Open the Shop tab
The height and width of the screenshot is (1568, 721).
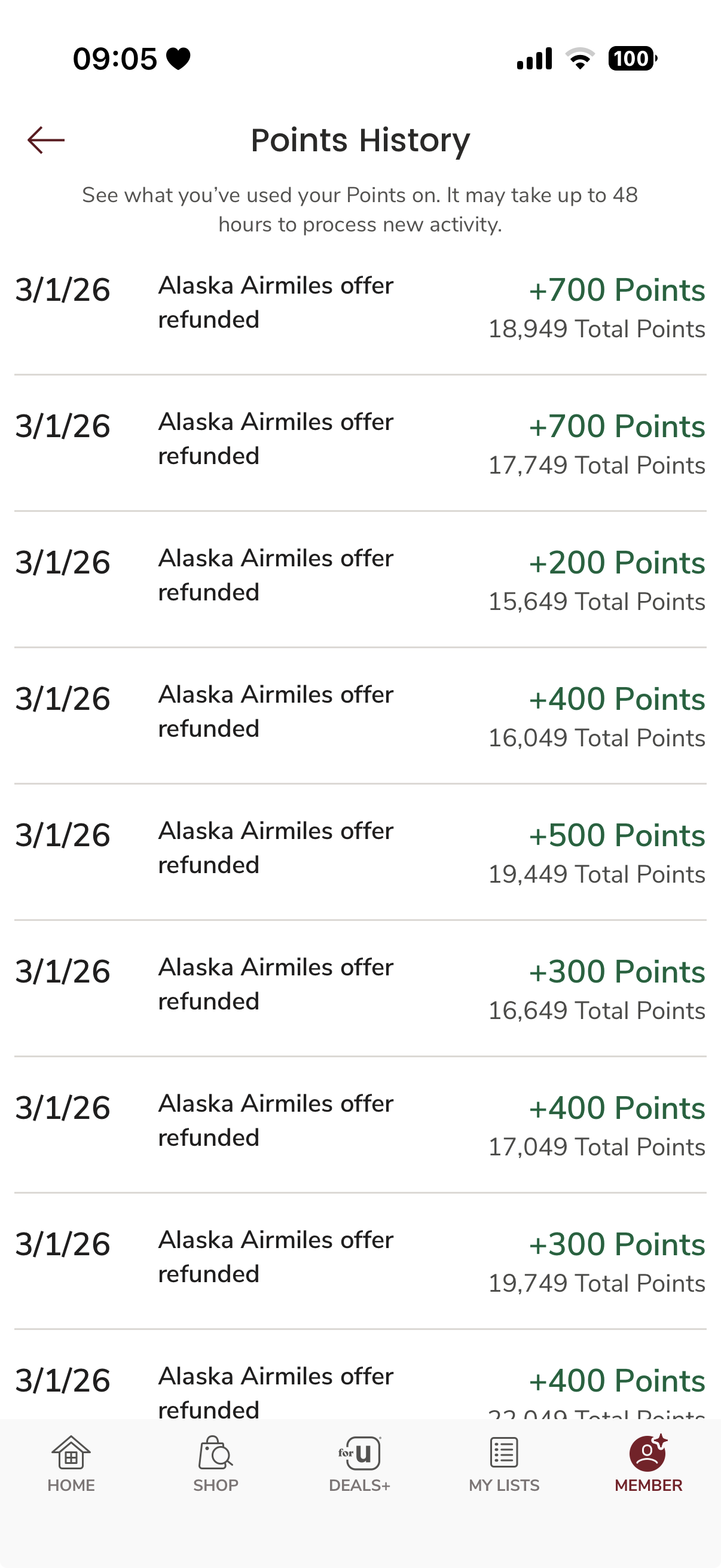[x=215, y=1464]
